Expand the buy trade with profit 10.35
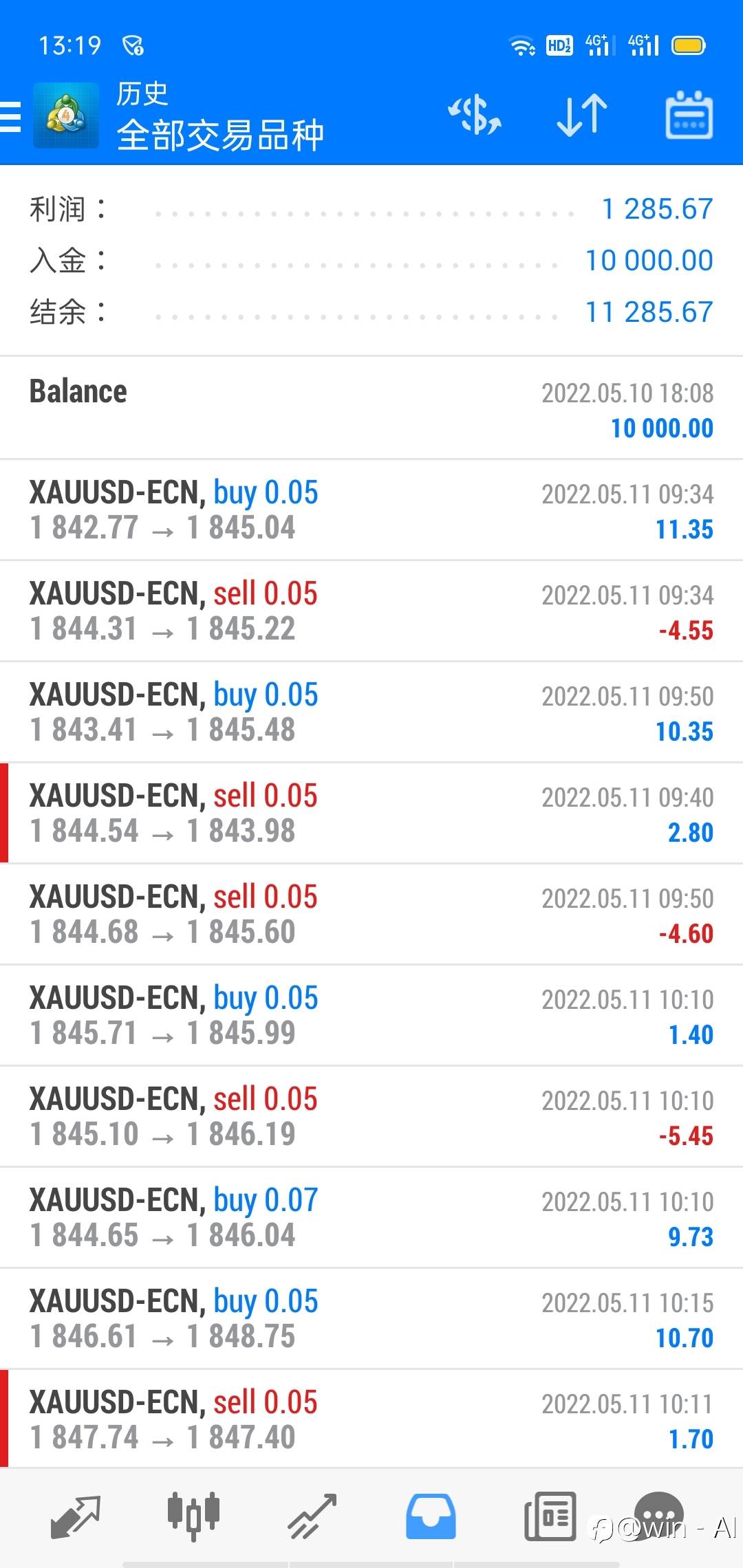Screen dimensions: 743x1568 [371, 712]
